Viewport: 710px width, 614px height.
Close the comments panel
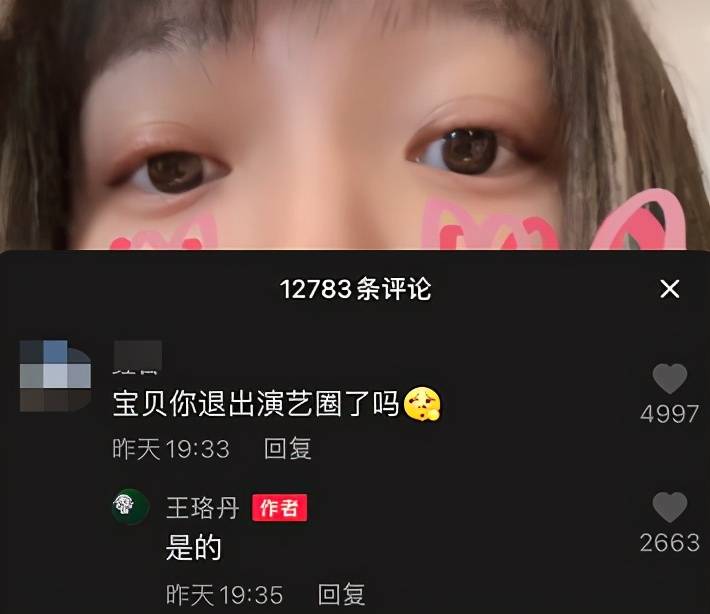coord(670,289)
